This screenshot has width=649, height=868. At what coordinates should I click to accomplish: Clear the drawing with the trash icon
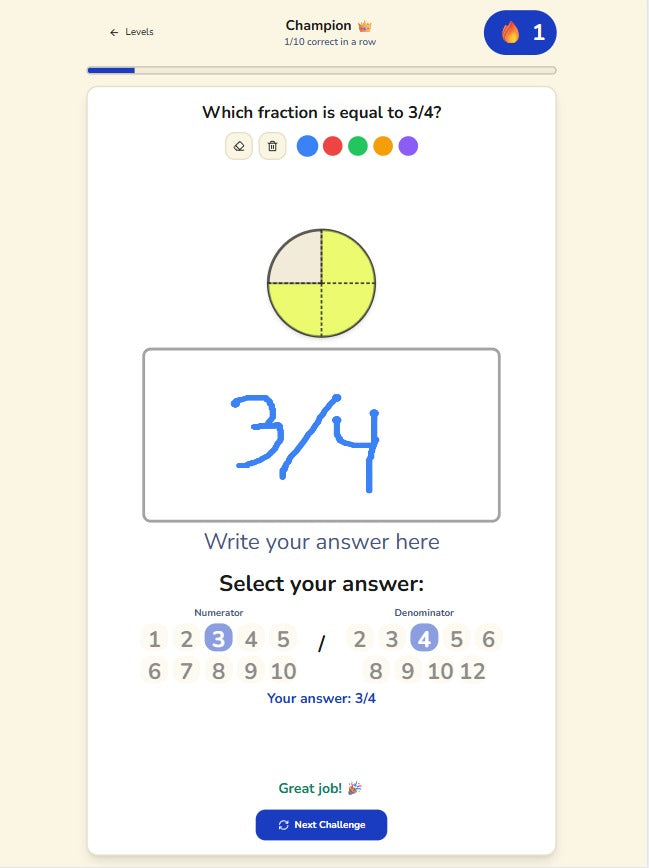pyautogui.click(x=272, y=146)
